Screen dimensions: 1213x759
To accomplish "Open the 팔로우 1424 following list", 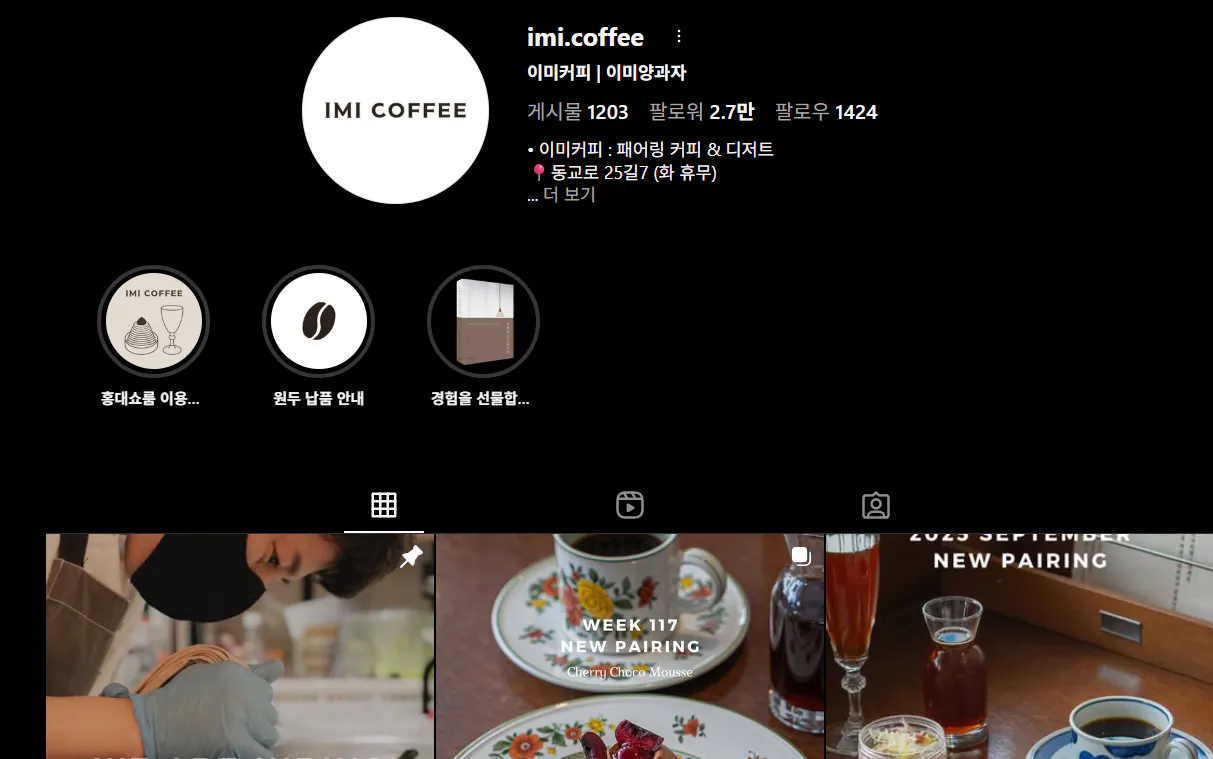I will pos(826,112).
